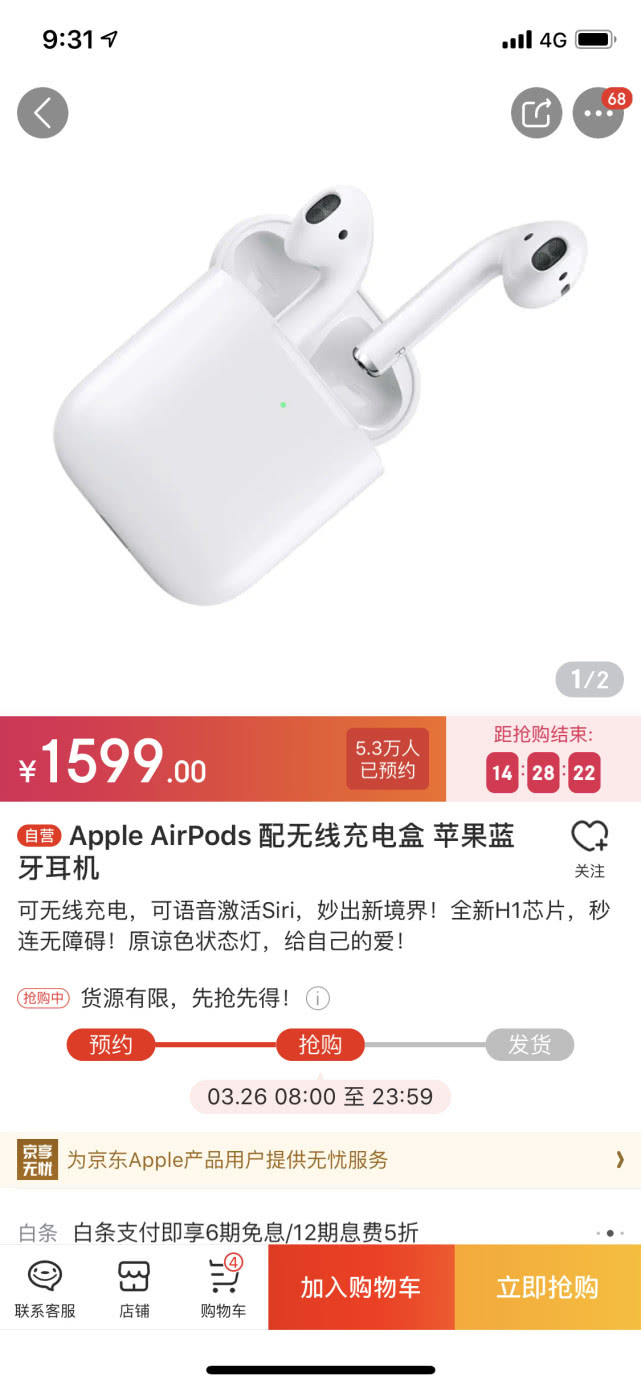Contact customer service via 联系客服

[45, 1288]
